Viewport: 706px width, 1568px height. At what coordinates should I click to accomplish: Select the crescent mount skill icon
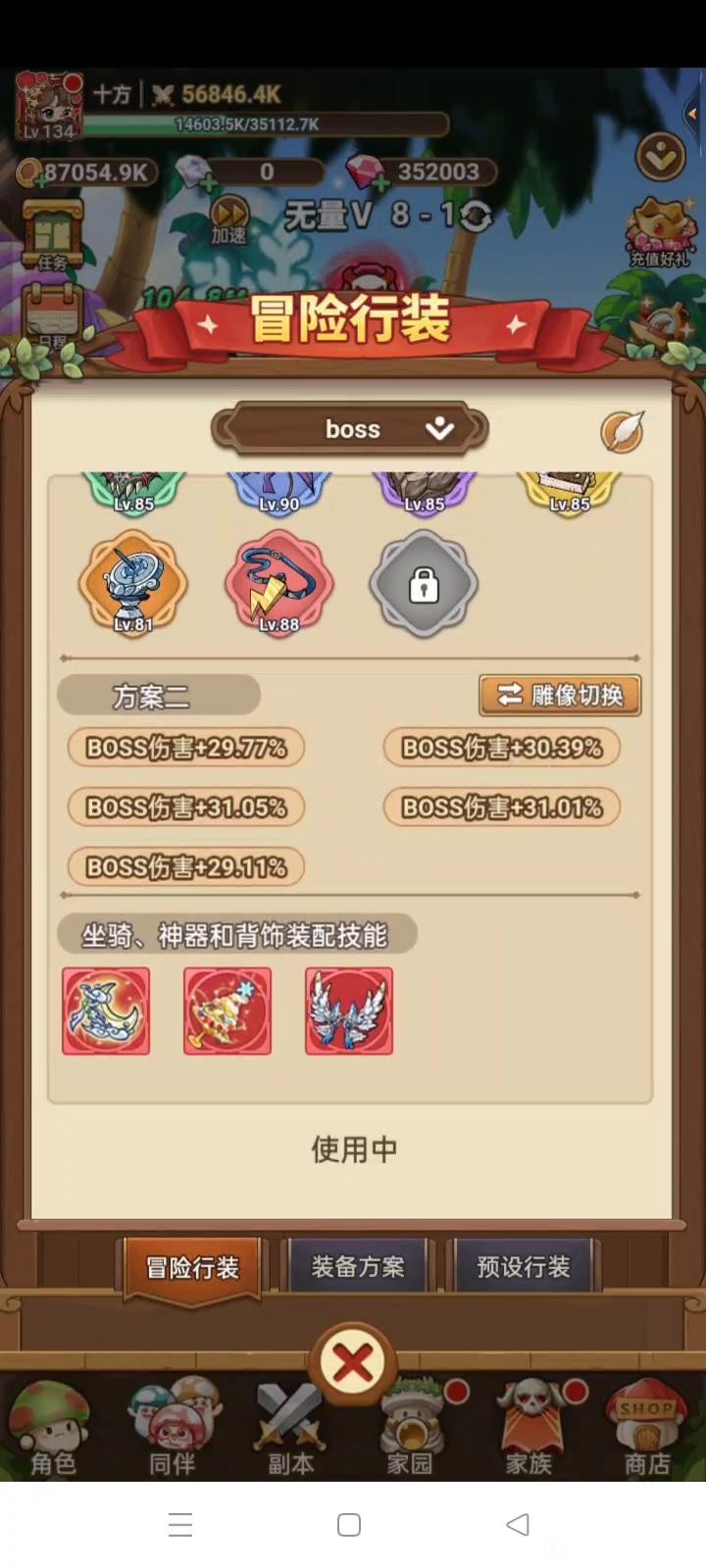(x=106, y=1011)
